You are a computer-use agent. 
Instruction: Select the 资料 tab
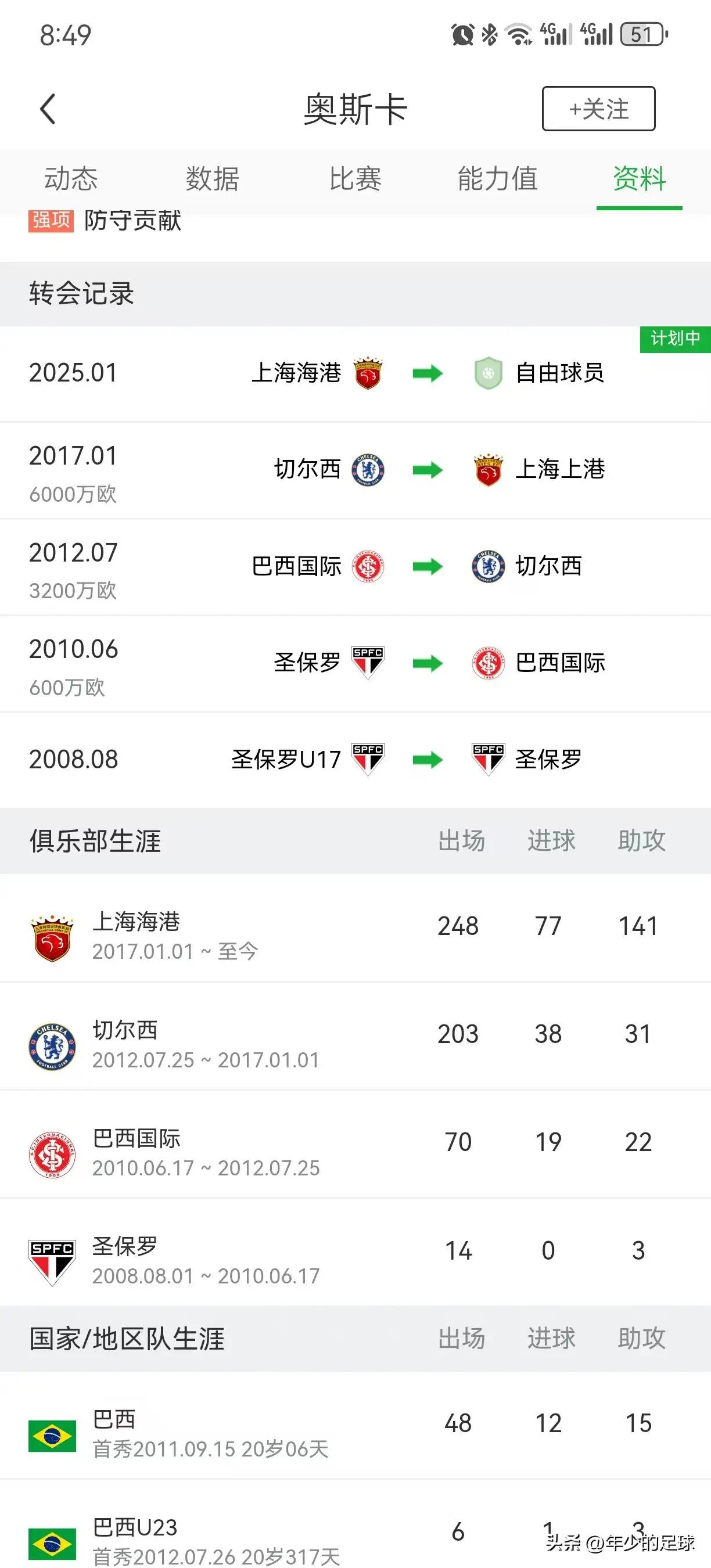639,179
